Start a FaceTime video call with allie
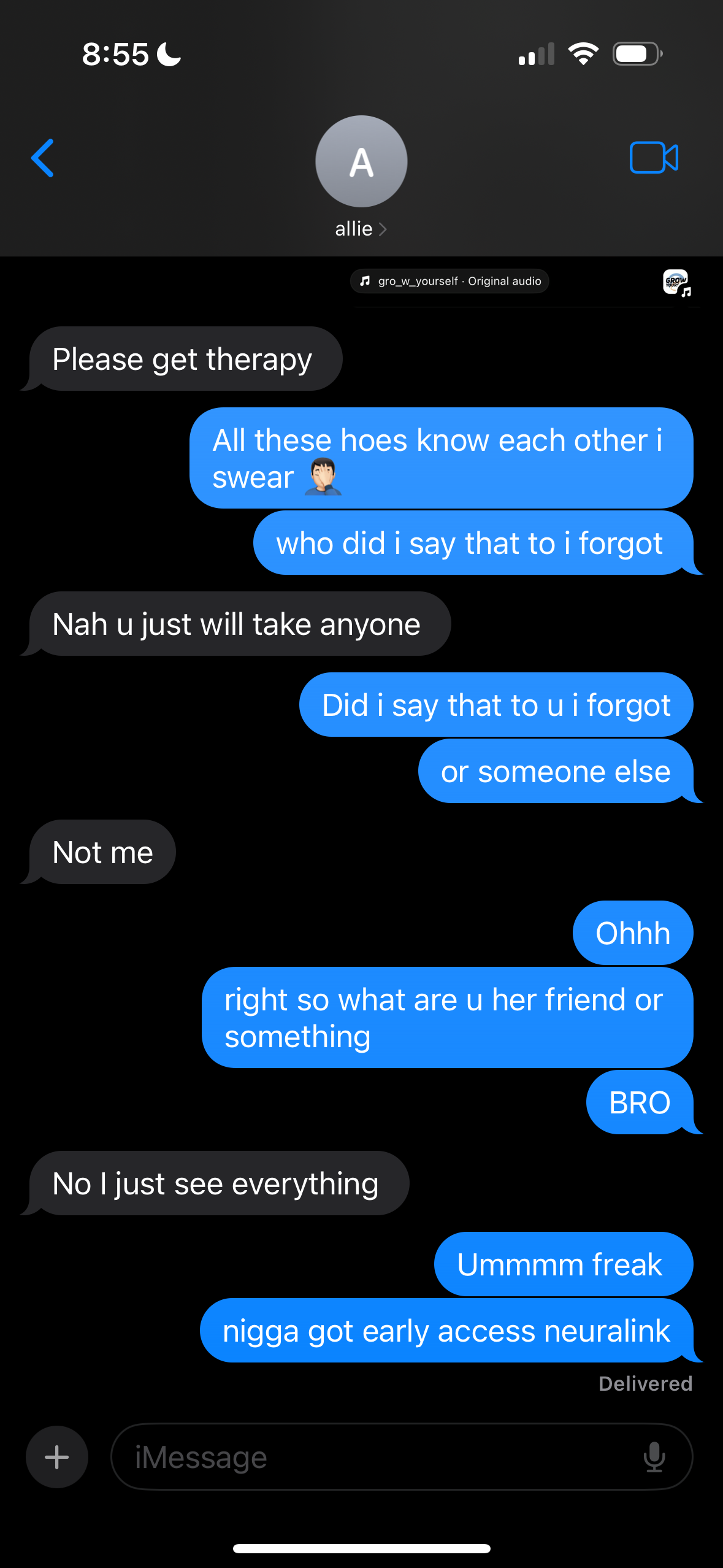This screenshot has width=723, height=1568. click(653, 158)
